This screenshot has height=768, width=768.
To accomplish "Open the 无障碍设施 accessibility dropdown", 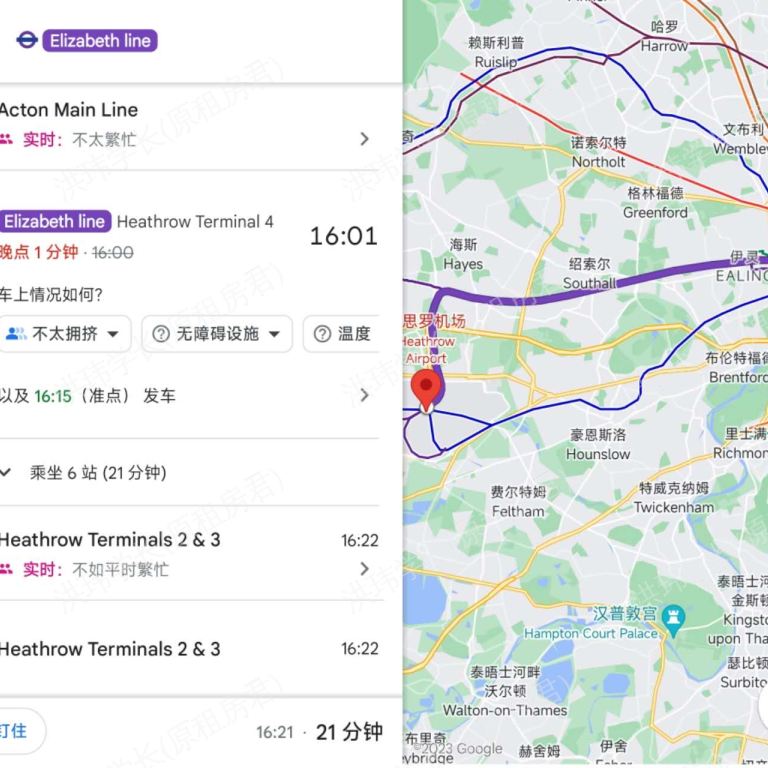I will tap(217, 334).
